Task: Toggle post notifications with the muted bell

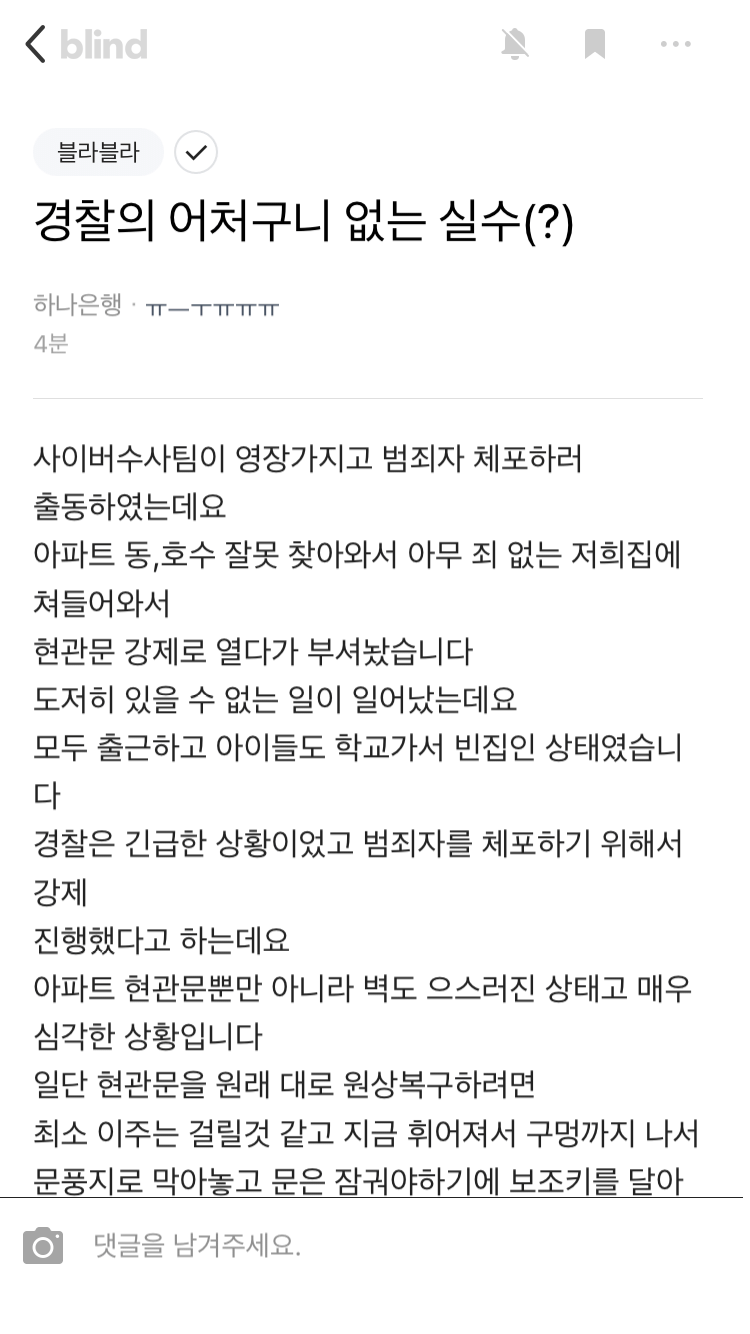Action: click(x=515, y=44)
